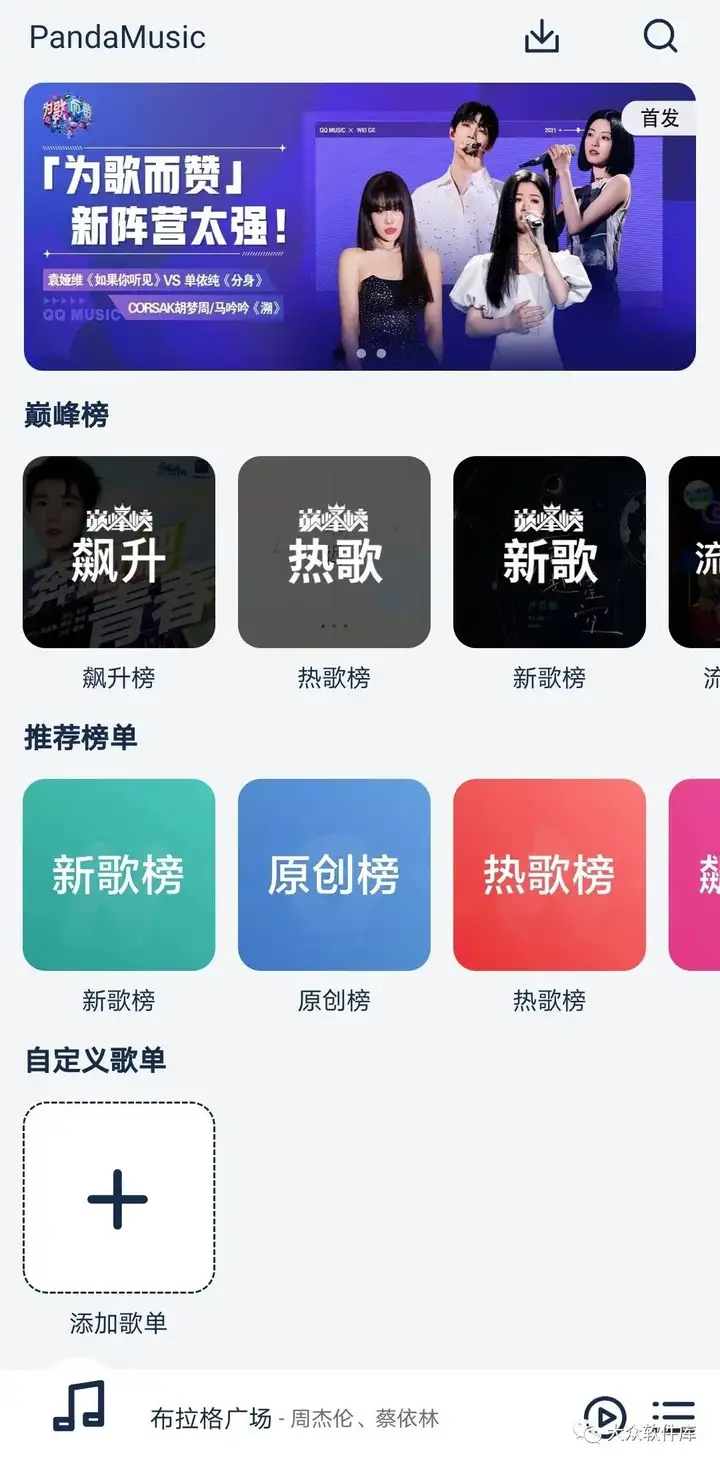
Task: Open the red 热歌榜 recommended chart
Action: [x=549, y=875]
